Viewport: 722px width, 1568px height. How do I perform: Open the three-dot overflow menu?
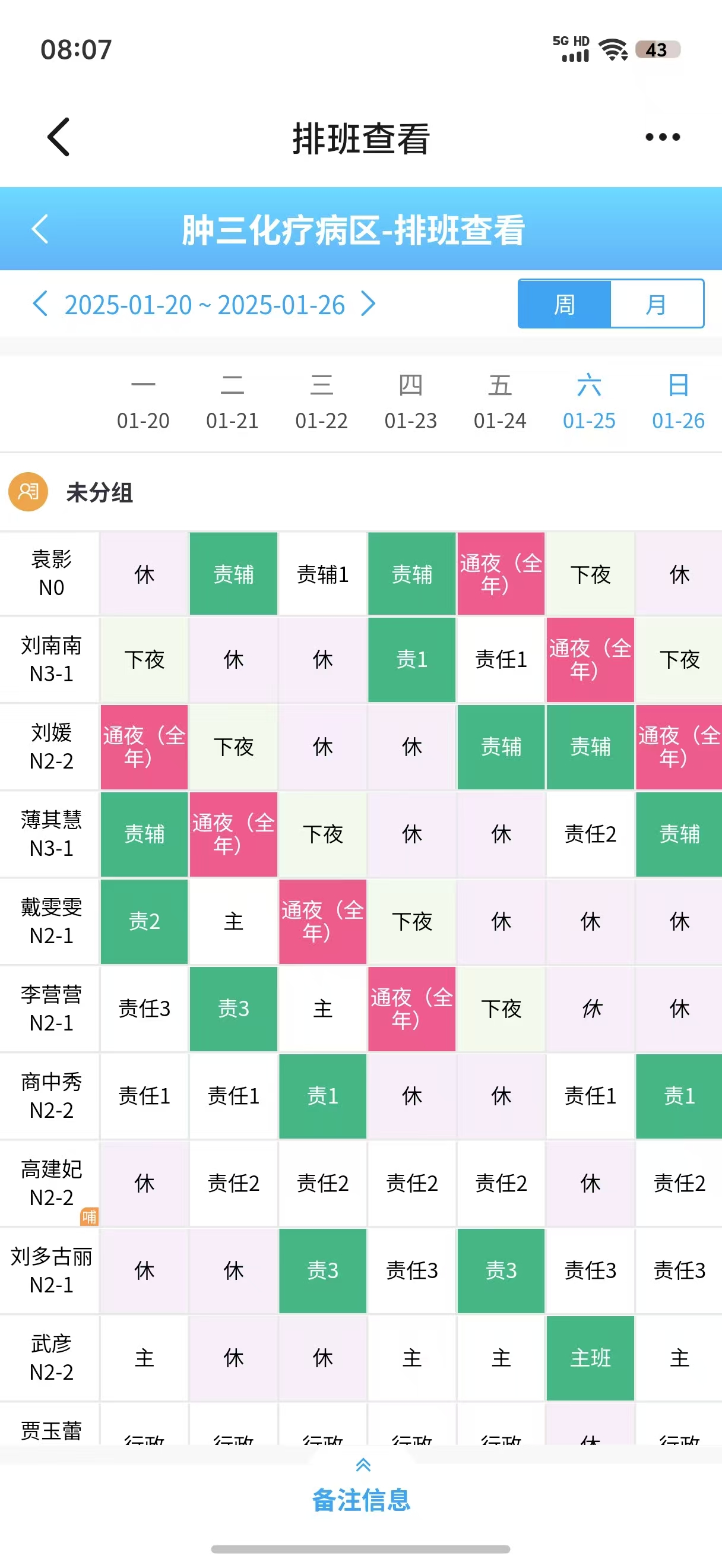(663, 137)
